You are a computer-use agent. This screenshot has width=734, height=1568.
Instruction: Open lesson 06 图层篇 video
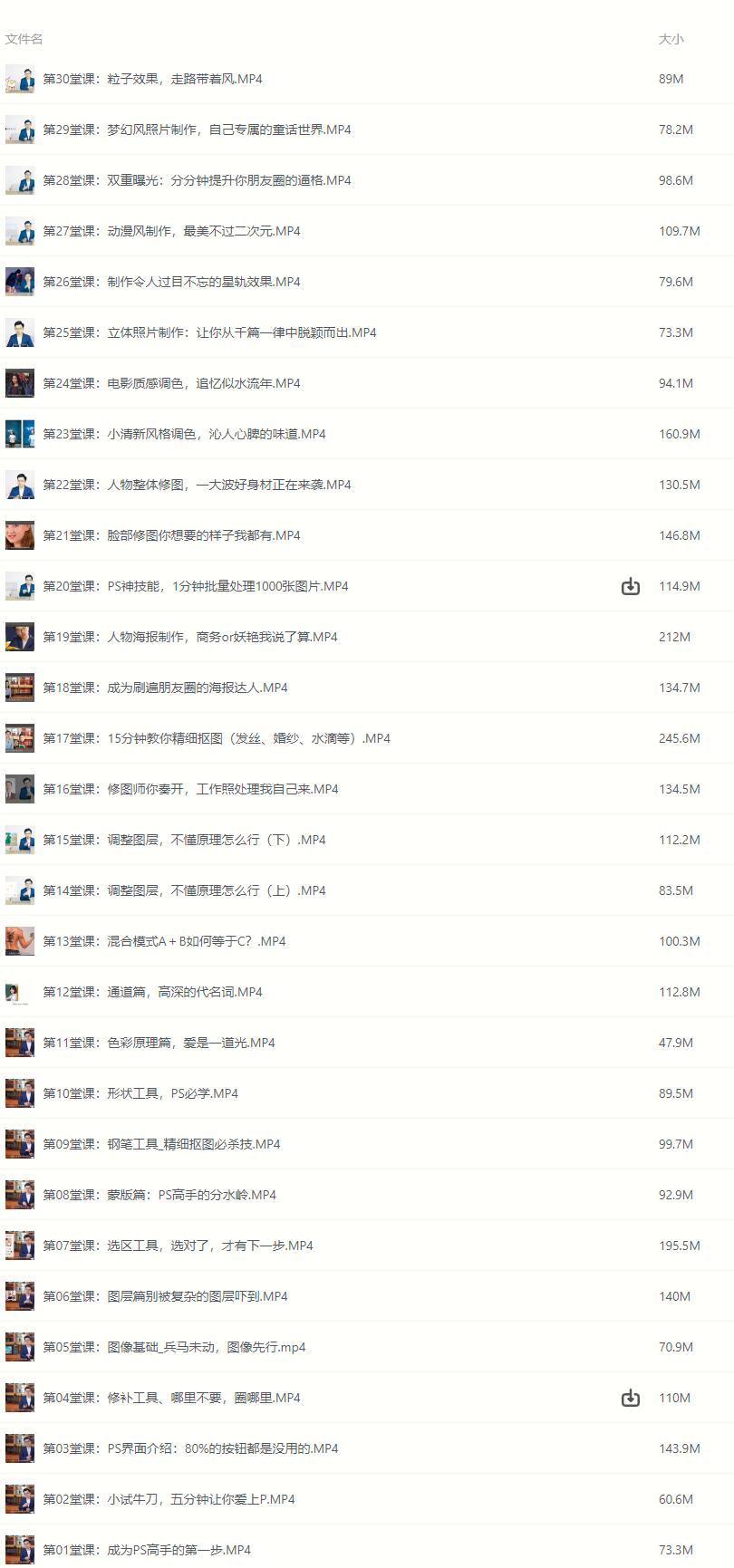[165, 1296]
